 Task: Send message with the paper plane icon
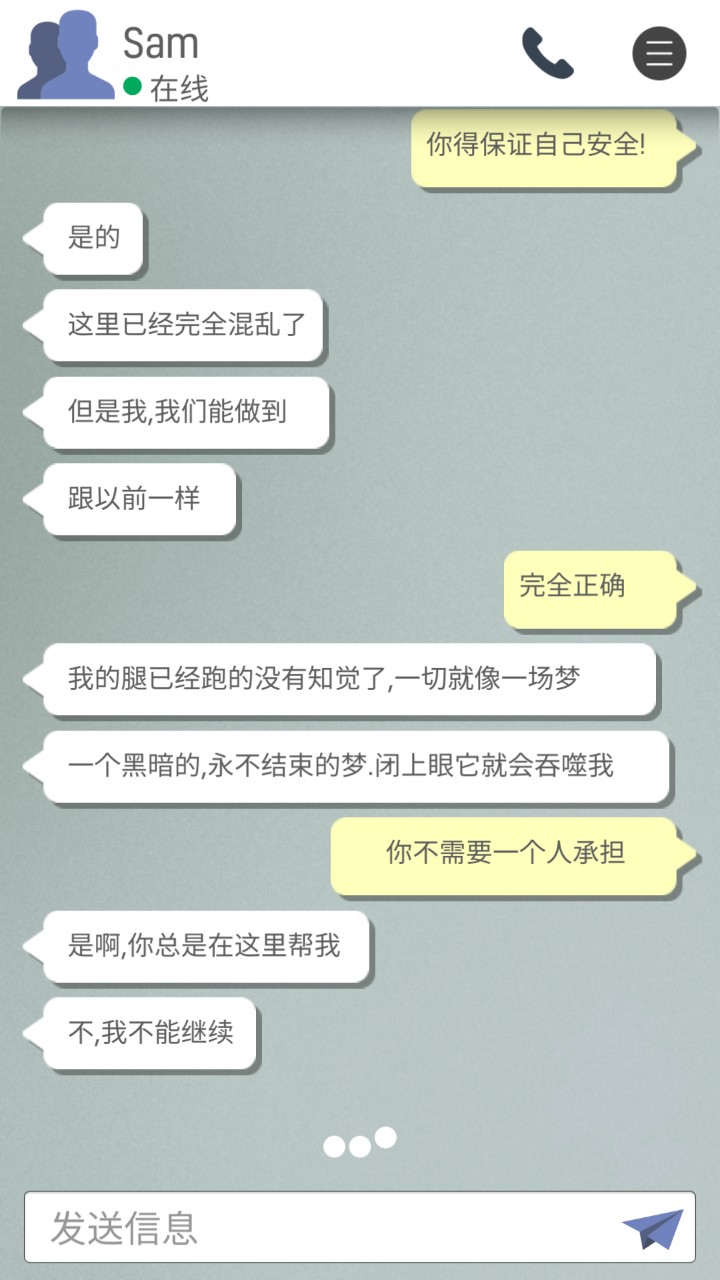(652, 1228)
